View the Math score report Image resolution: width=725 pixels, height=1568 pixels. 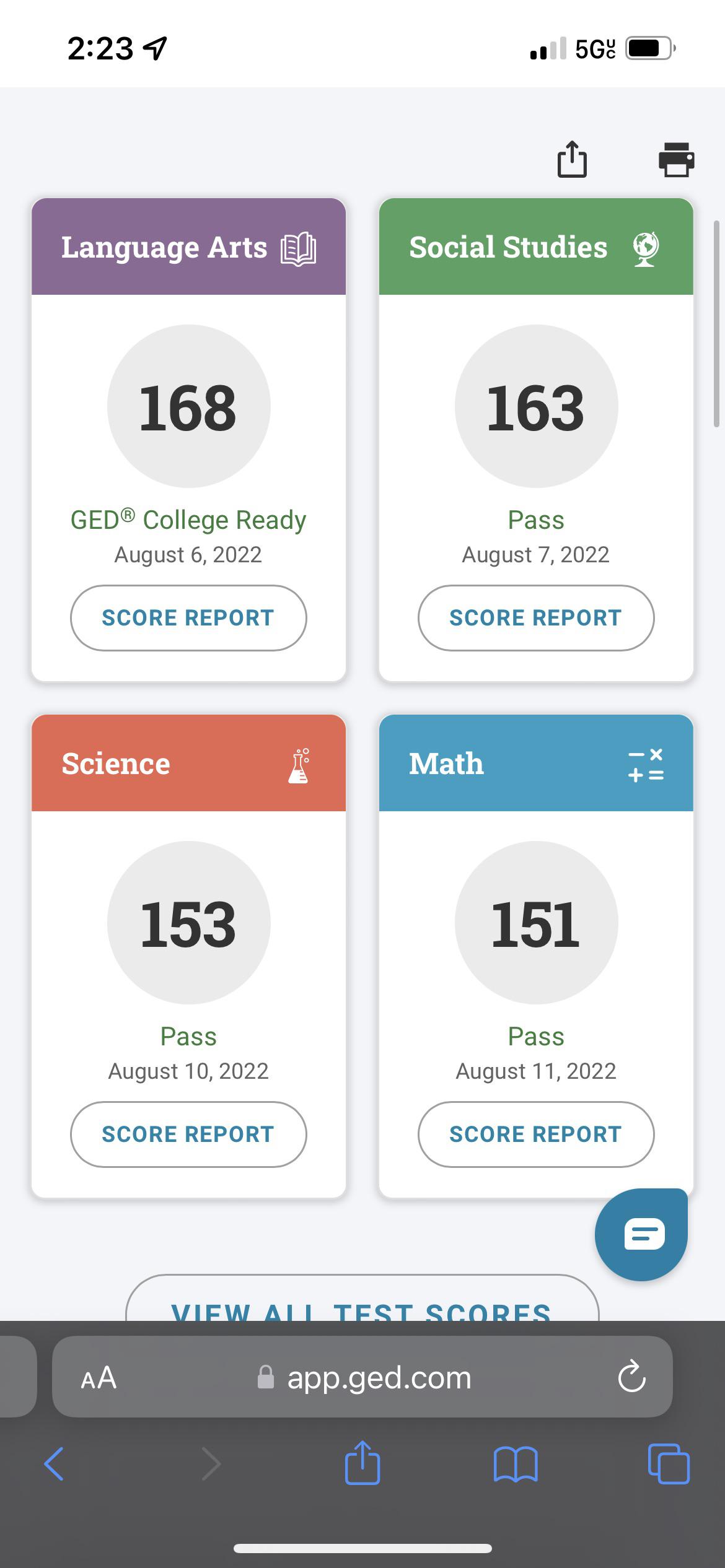(536, 1134)
